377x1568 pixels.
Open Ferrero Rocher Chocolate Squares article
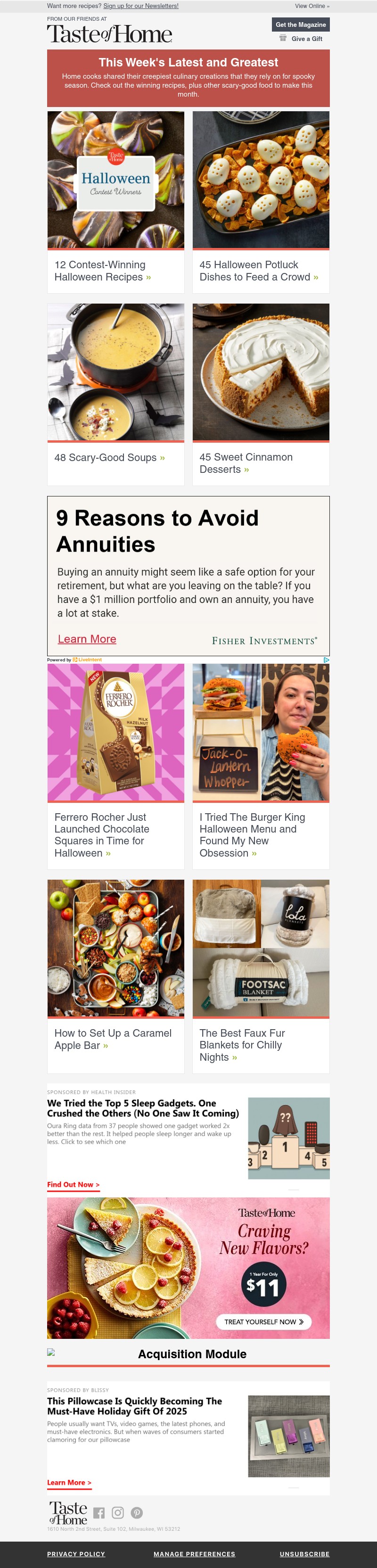pos(101,834)
